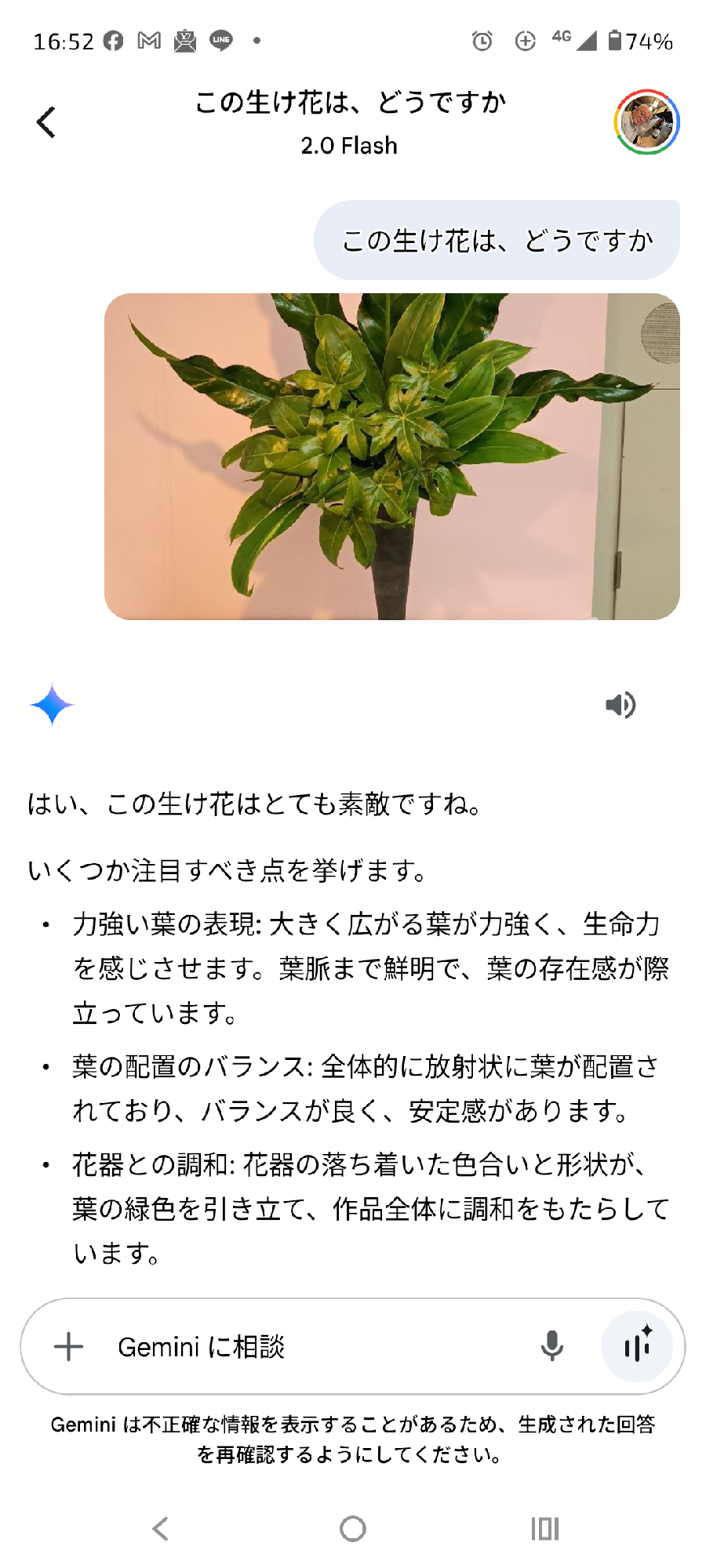Open the 2.0 Flash model selector
Screen dimensions: 706x1568
(349, 146)
